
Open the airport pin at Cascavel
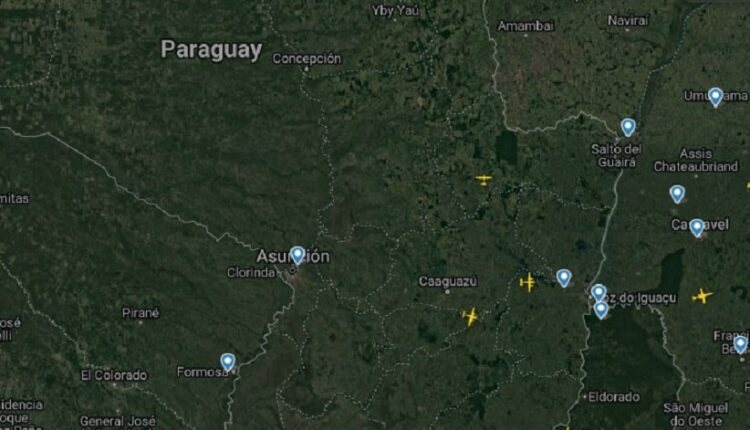tap(697, 227)
